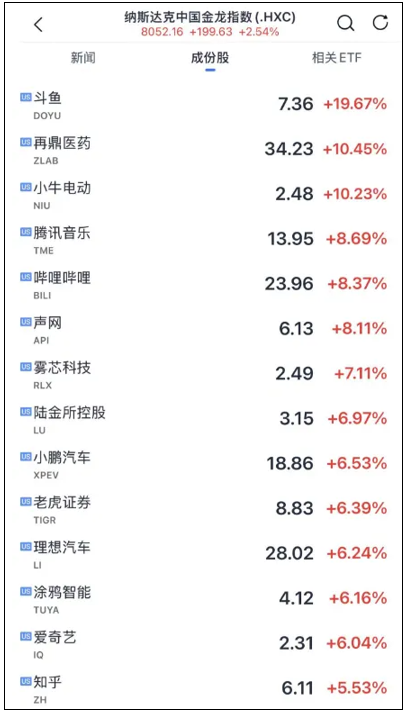
Task: View 小牛电动 NIU stock details
Action: pos(204,195)
